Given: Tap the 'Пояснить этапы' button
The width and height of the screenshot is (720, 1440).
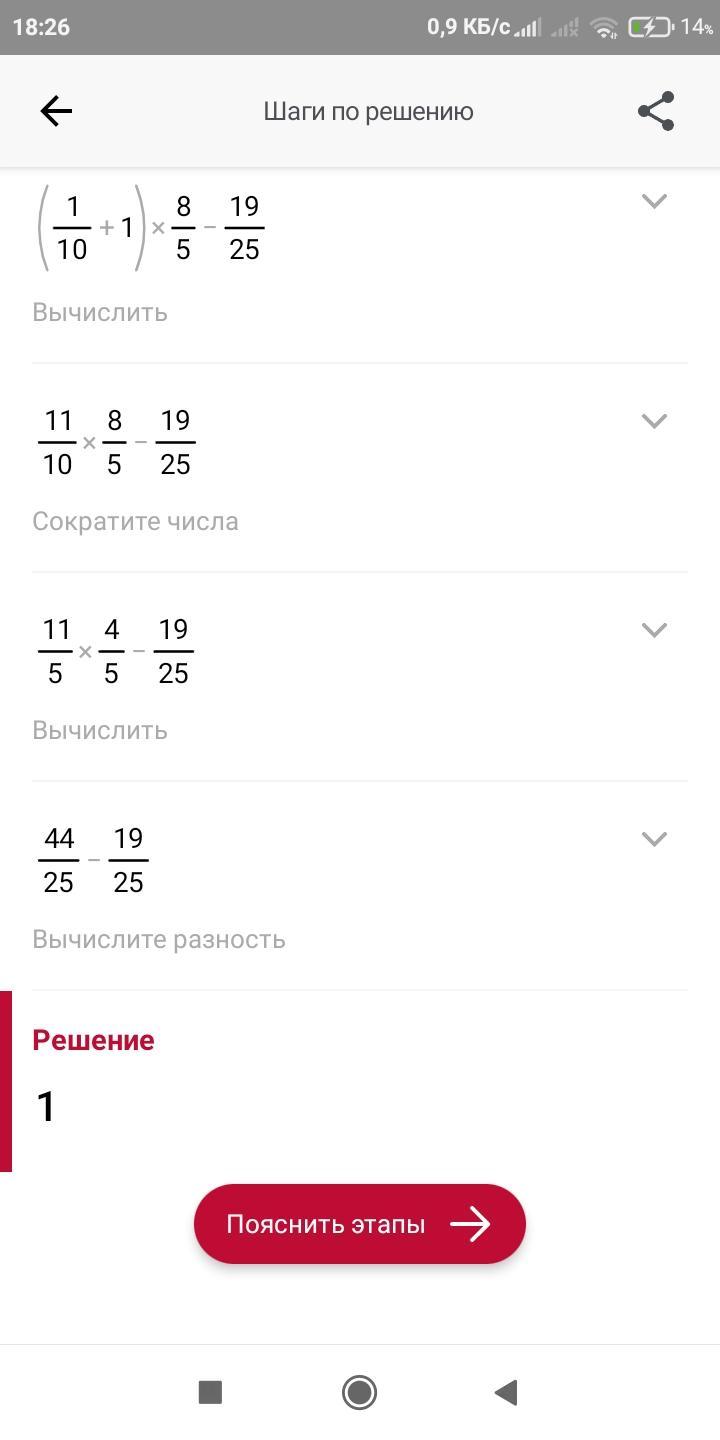Looking at the screenshot, I should coord(360,1224).
